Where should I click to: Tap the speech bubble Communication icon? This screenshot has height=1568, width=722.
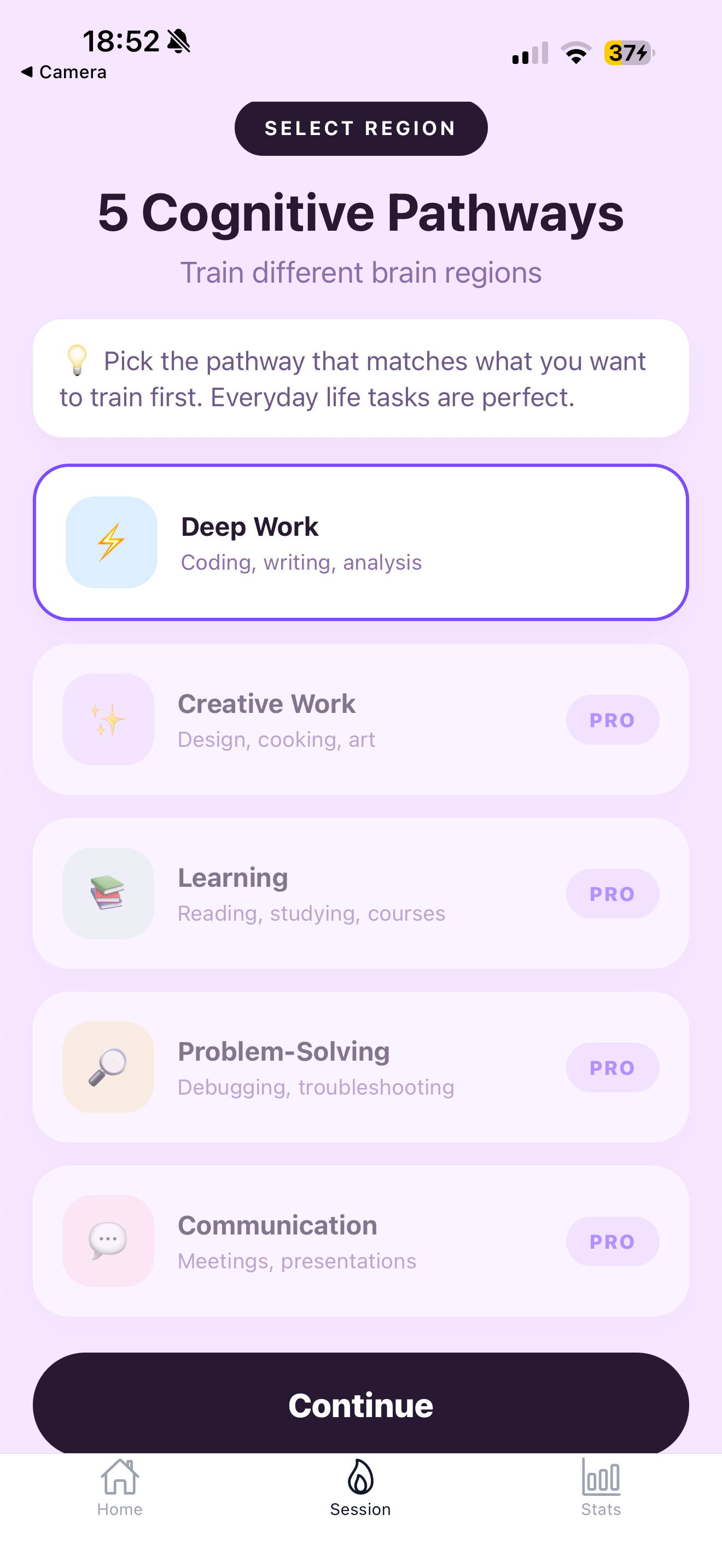click(x=108, y=1242)
